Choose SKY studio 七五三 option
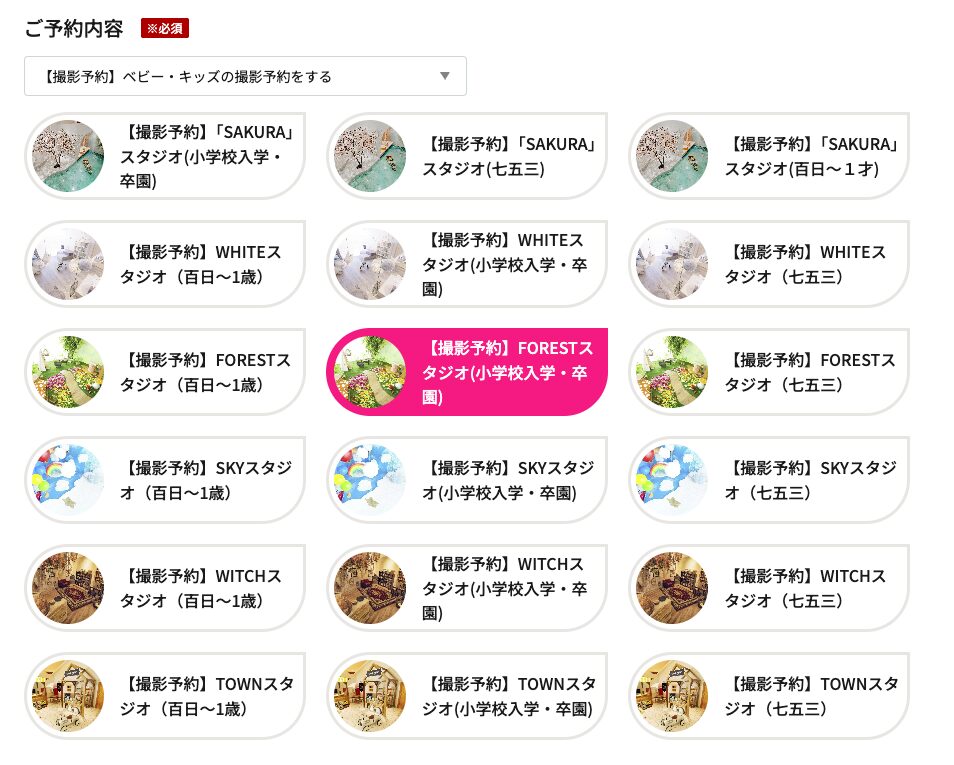The height and width of the screenshot is (765, 954). point(769,480)
